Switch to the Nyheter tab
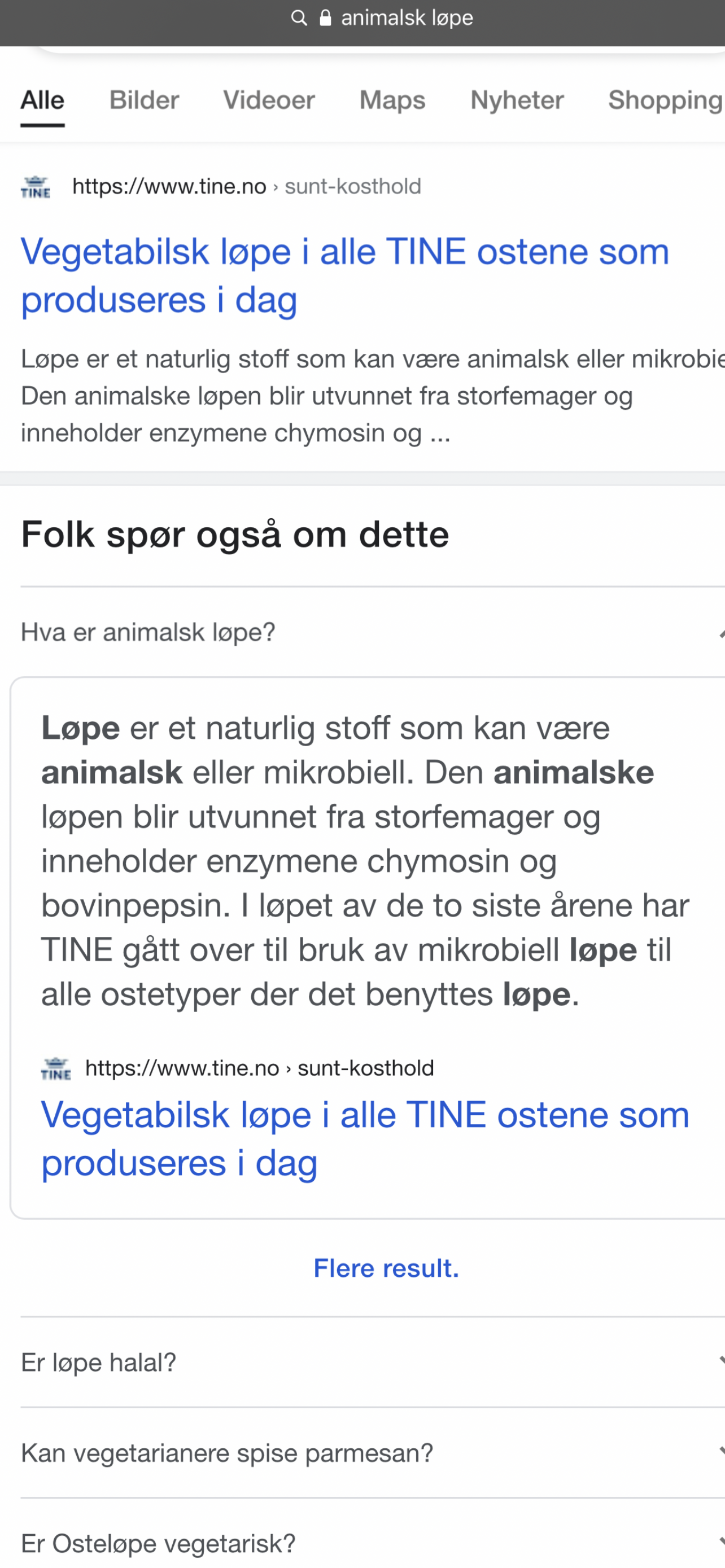725x1568 pixels. pos(517,100)
